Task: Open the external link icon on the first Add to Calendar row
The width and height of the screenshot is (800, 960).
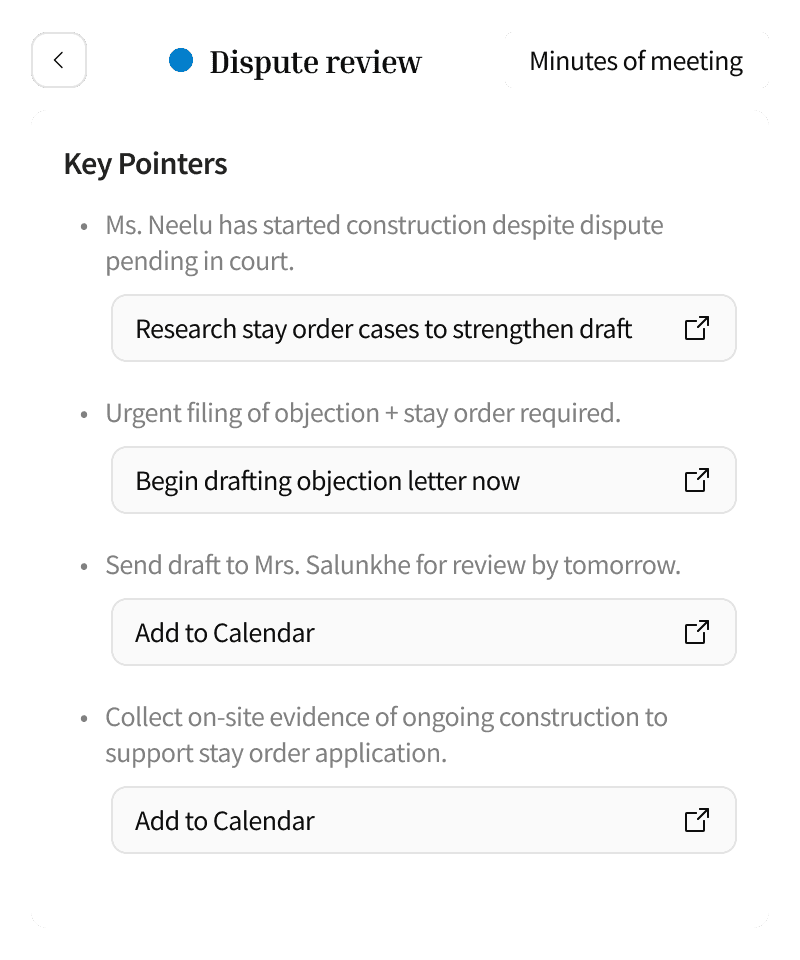Action: click(698, 632)
